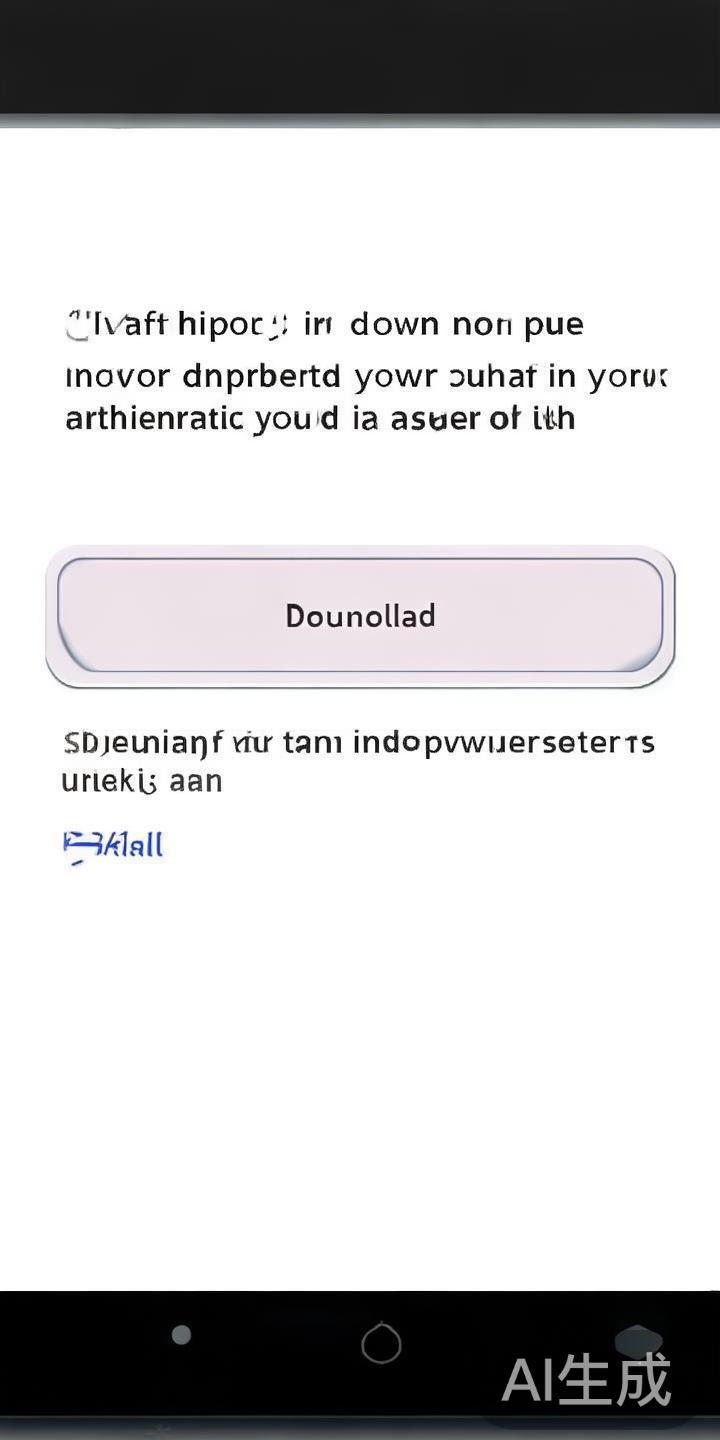720x1440 pixels.
Task: Tap the Dounollad button
Action: pos(360,616)
